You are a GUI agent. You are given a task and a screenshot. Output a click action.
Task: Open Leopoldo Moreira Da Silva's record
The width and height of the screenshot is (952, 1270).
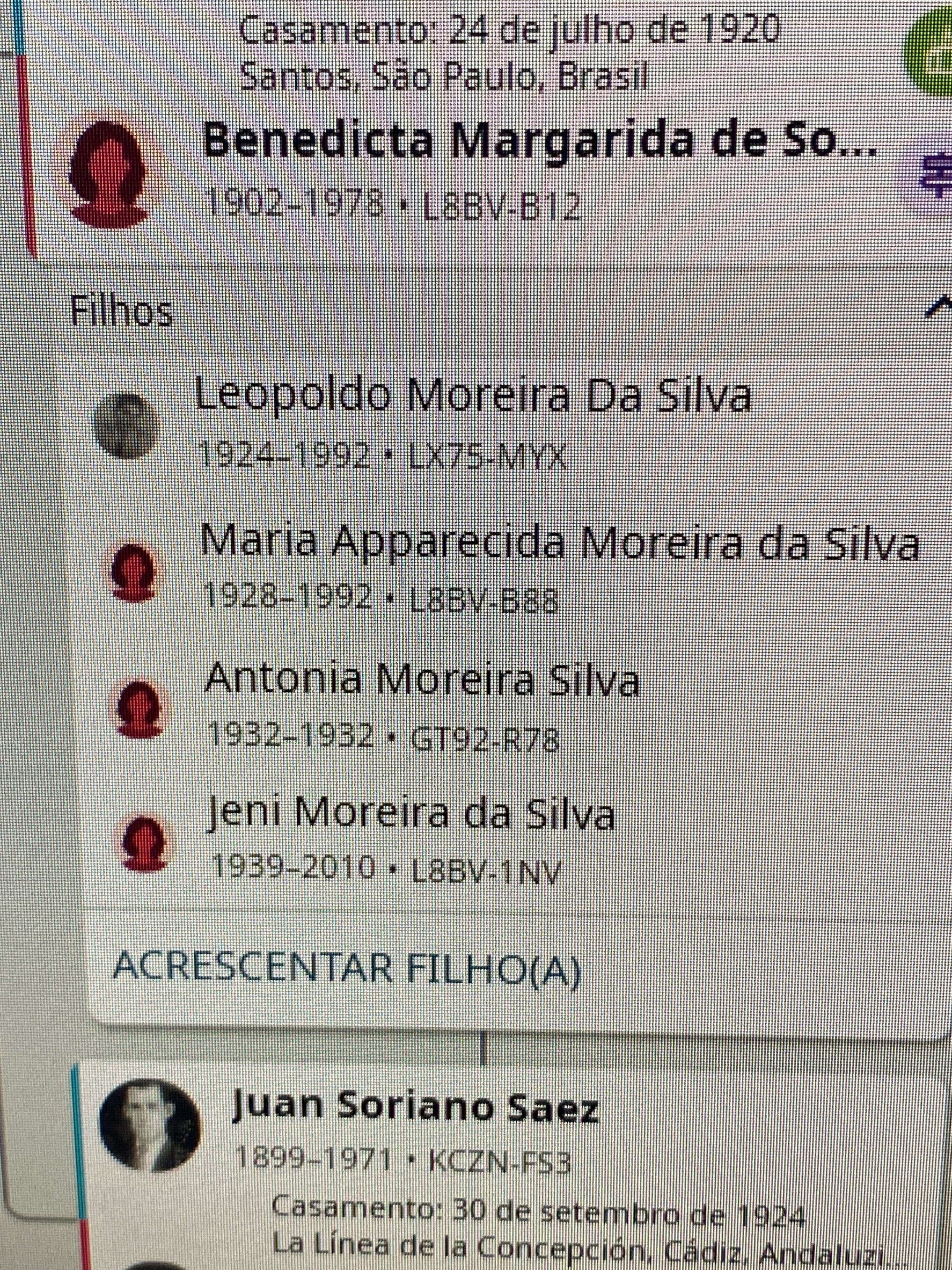click(472, 396)
